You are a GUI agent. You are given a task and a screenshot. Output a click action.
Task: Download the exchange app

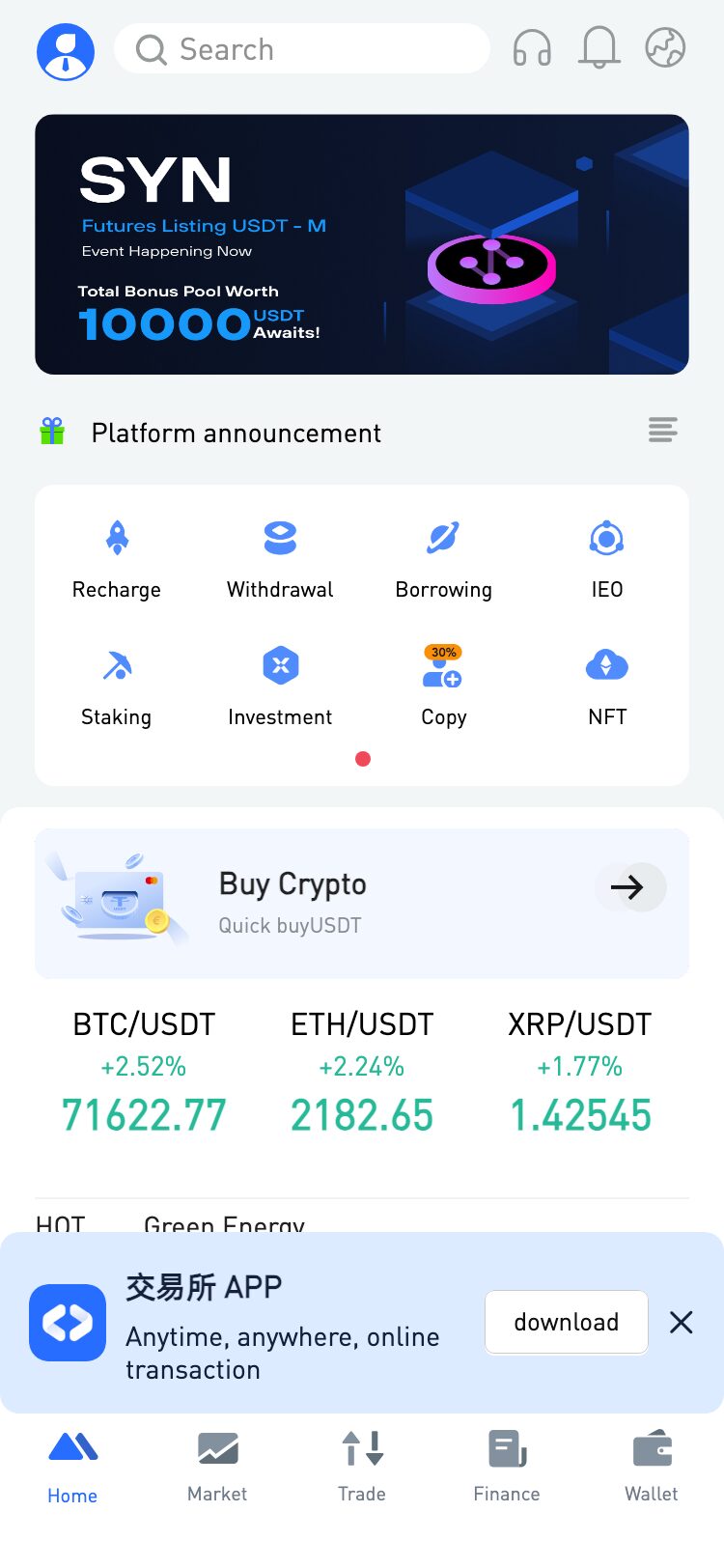click(x=566, y=1322)
